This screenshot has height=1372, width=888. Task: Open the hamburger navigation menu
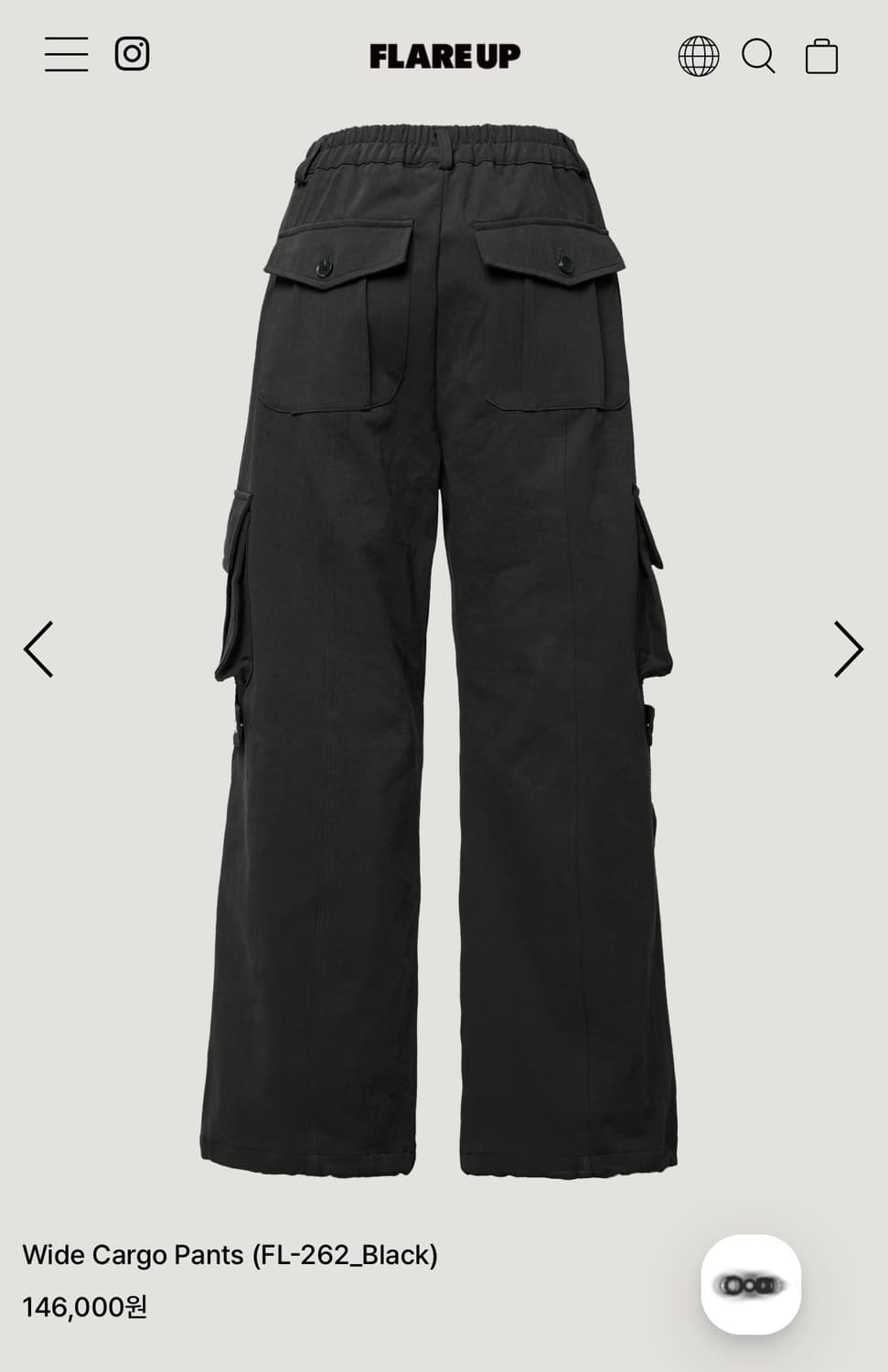(x=65, y=55)
